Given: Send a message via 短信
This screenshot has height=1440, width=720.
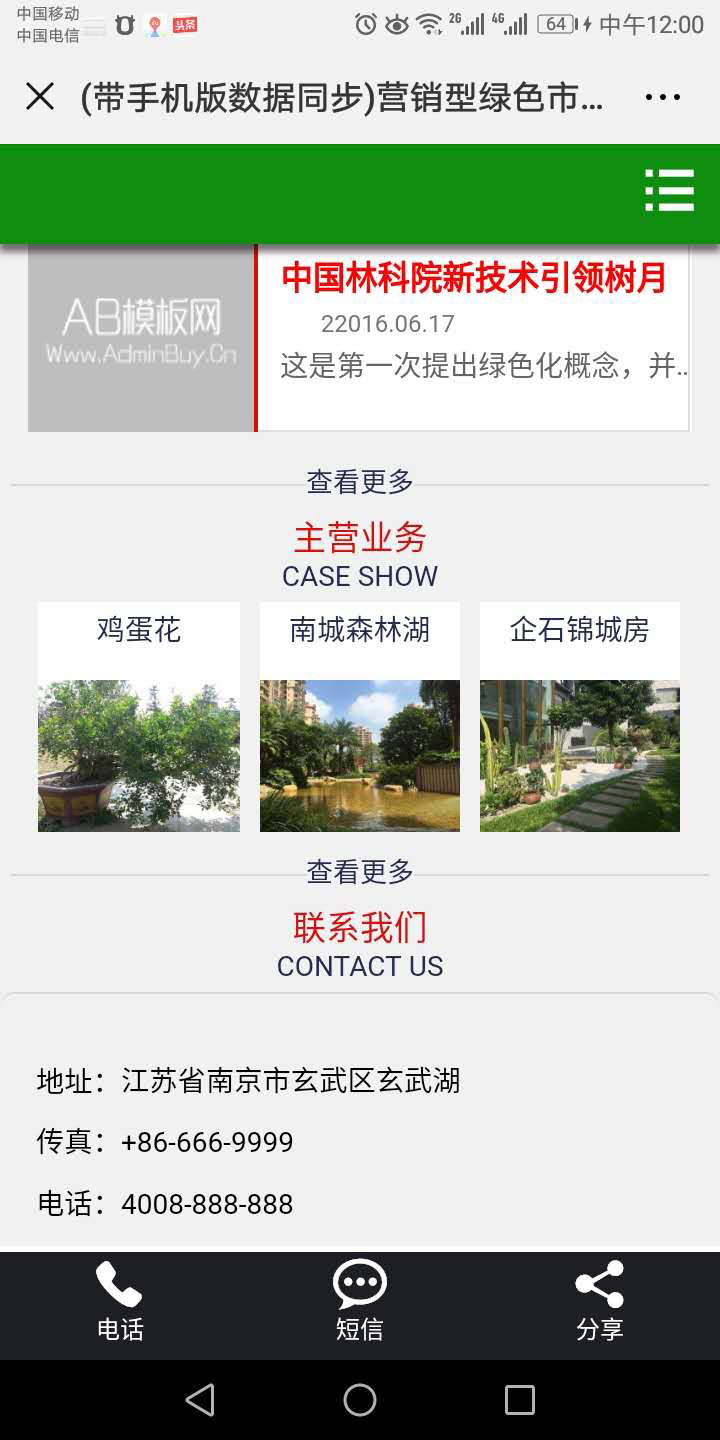Looking at the screenshot, I should (360, 1303).
